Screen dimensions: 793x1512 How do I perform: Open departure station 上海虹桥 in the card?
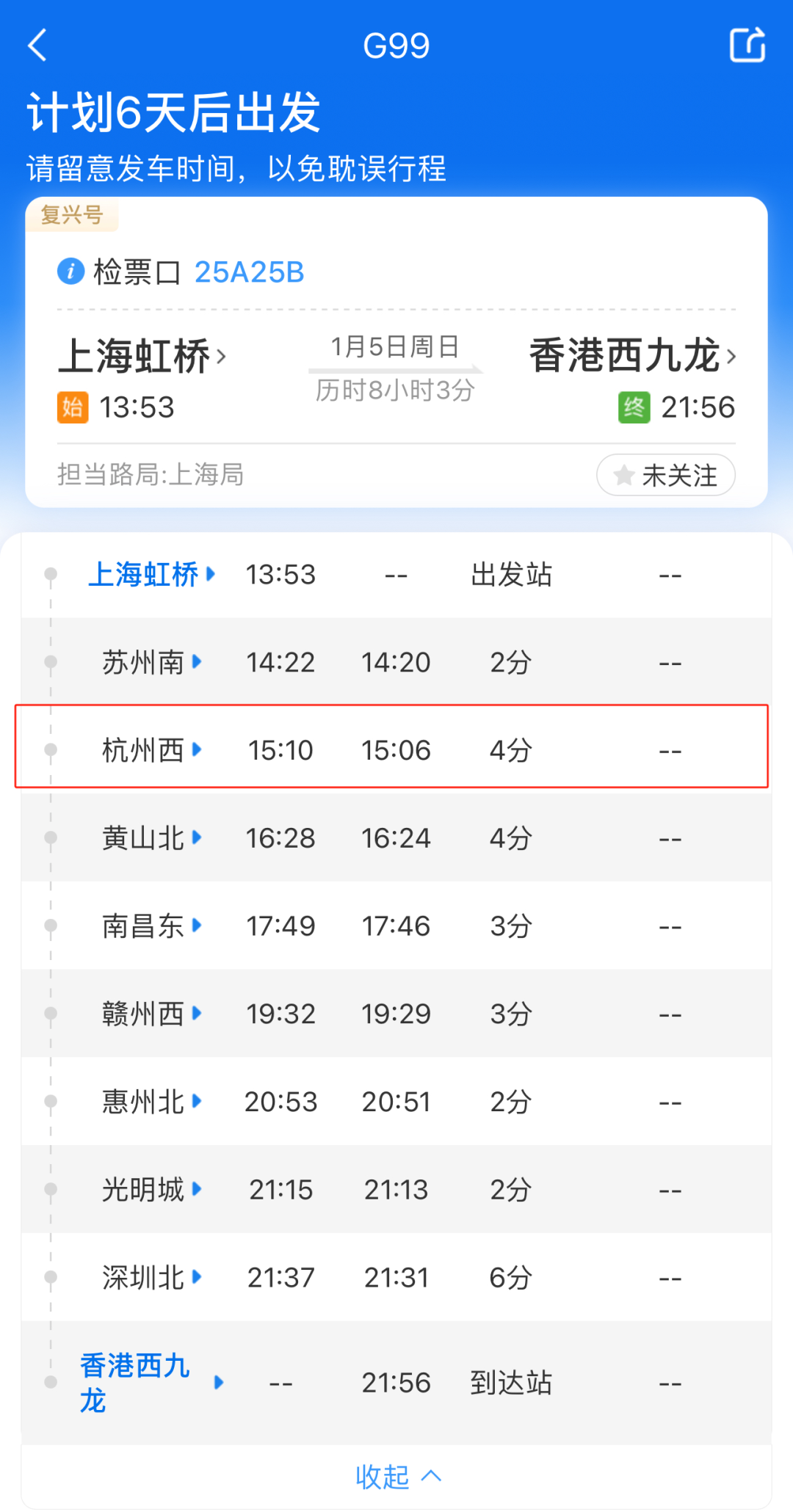(142, 357)
